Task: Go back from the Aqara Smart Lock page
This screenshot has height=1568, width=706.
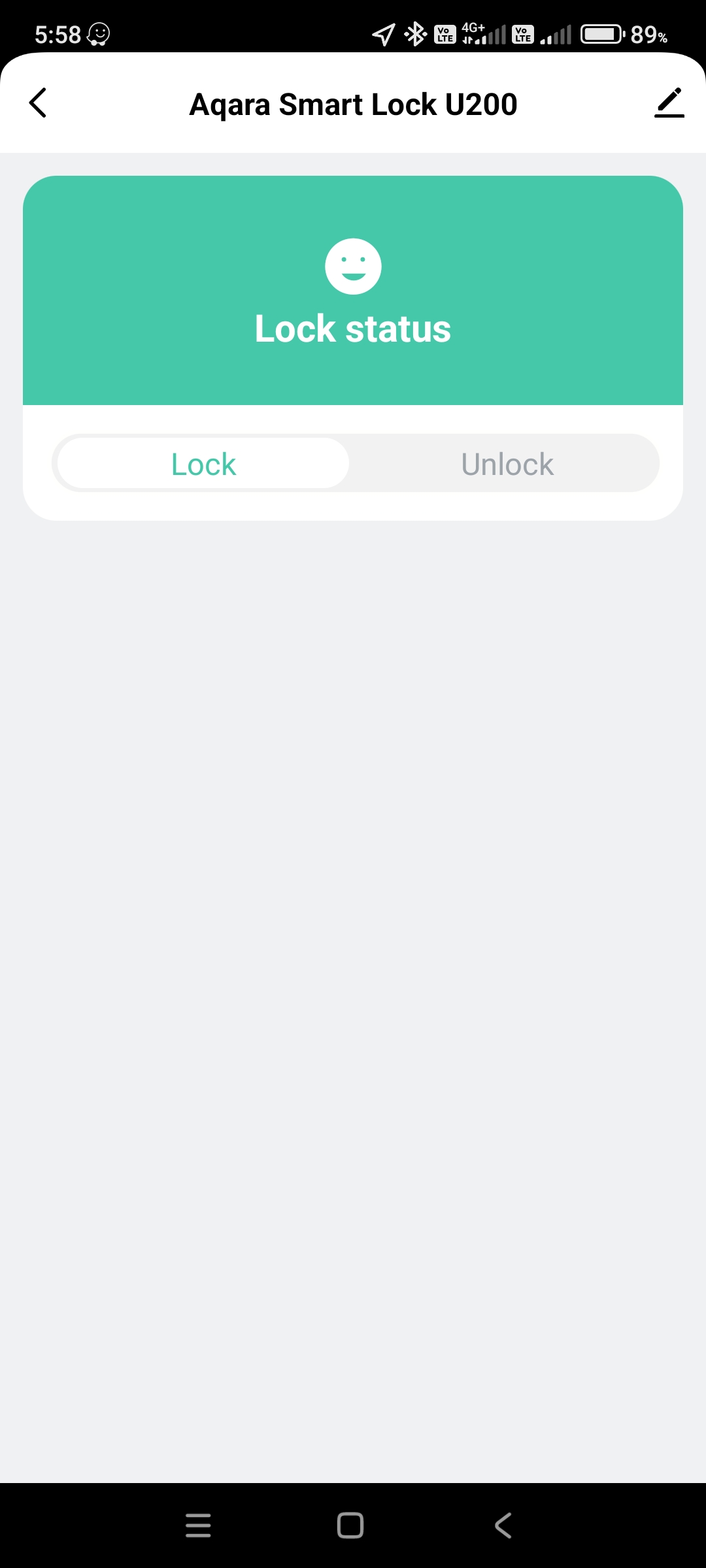Action: click(38, 103)
